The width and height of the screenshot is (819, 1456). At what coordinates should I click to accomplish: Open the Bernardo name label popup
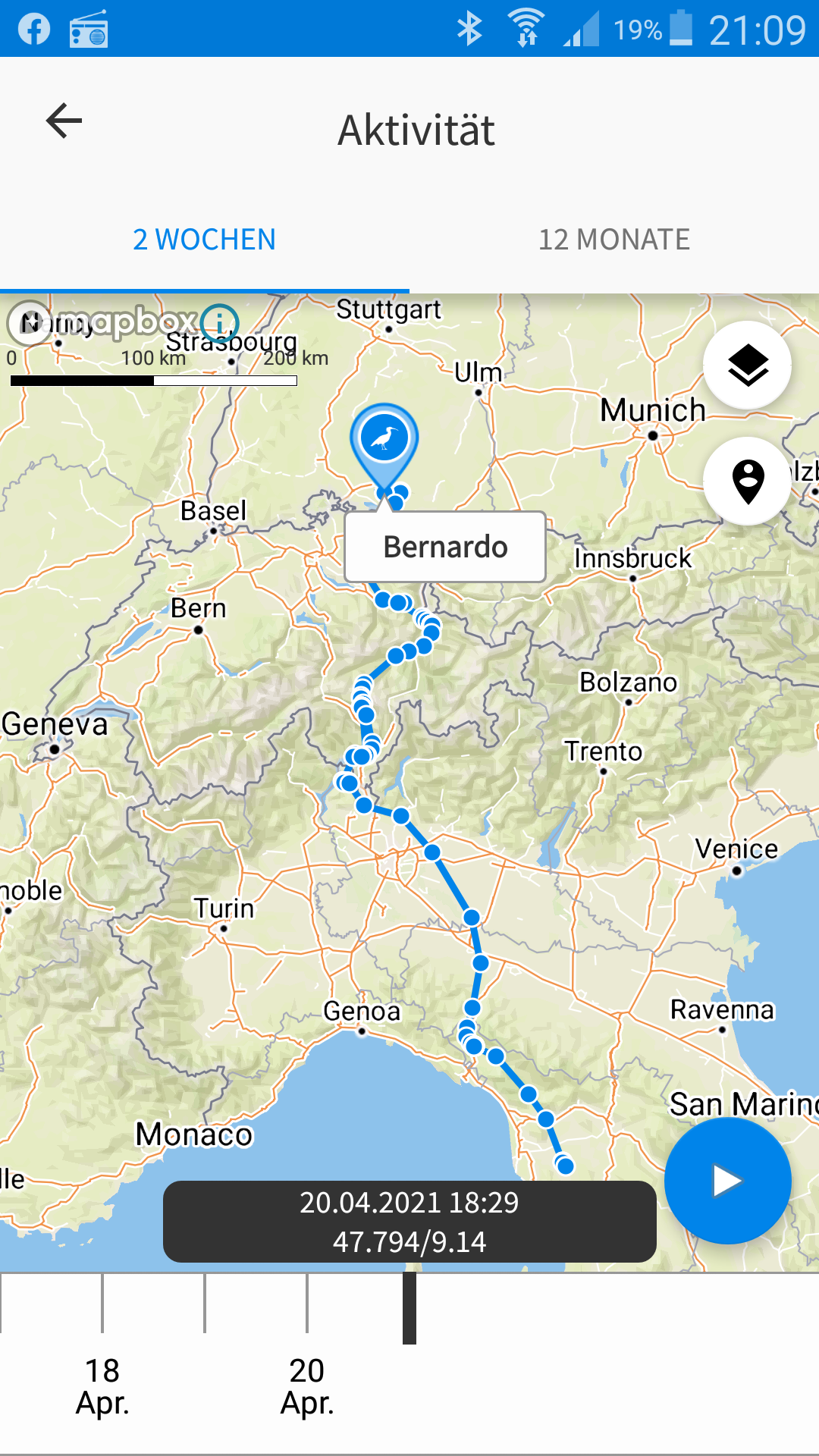445,547
